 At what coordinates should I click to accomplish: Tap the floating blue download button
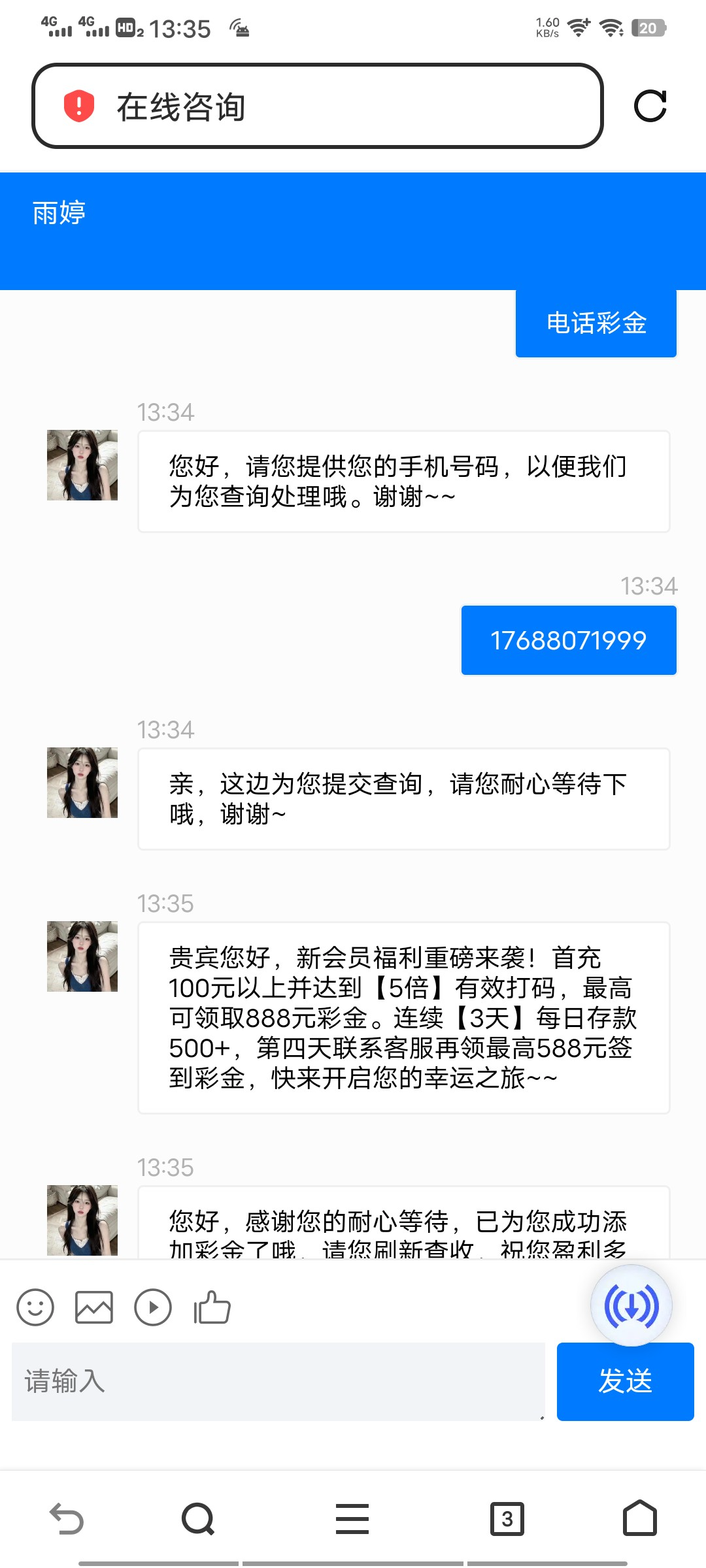click(x=631, y=1306)
